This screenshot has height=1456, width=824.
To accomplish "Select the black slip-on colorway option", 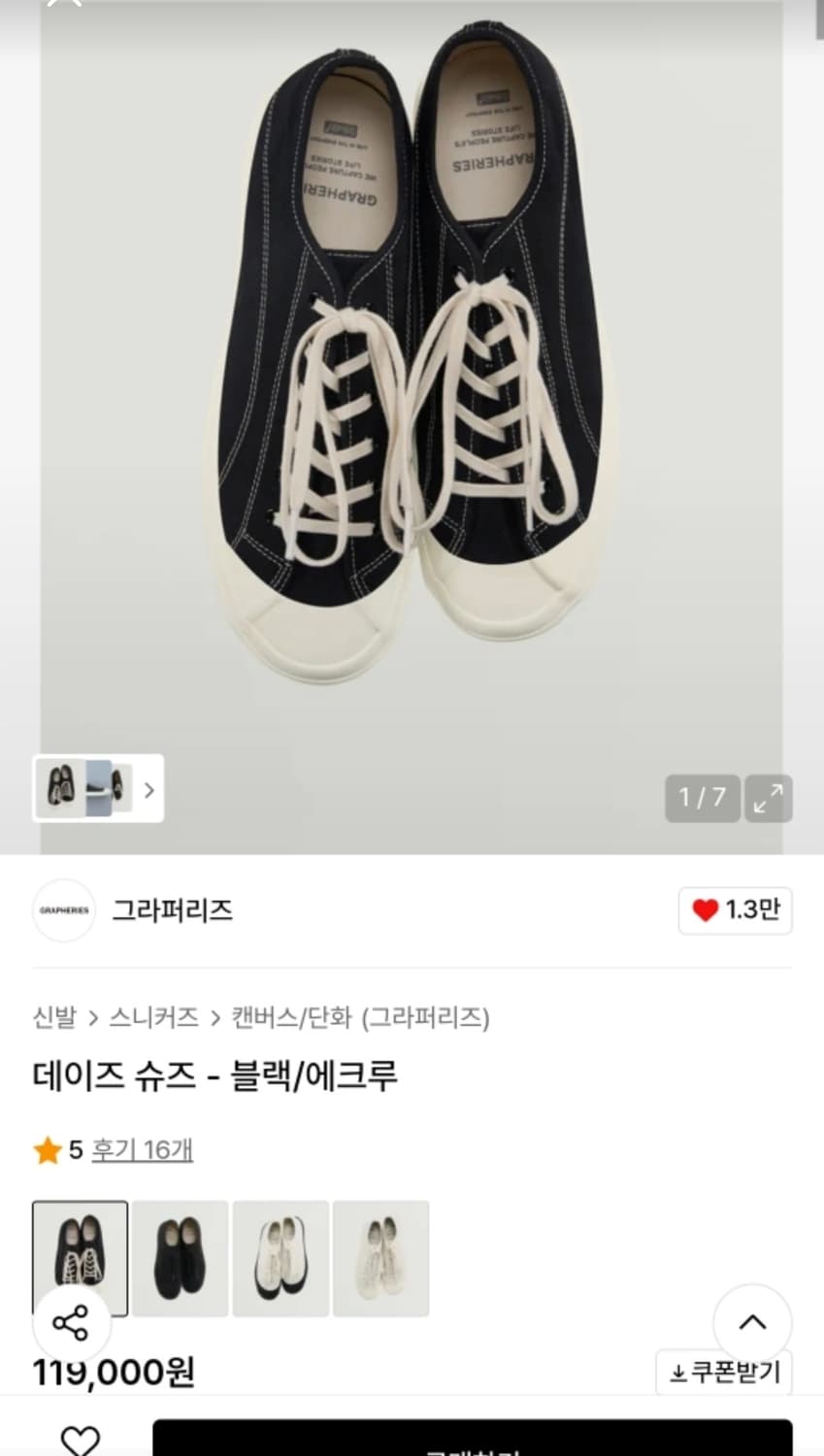I will [181, 1258].
